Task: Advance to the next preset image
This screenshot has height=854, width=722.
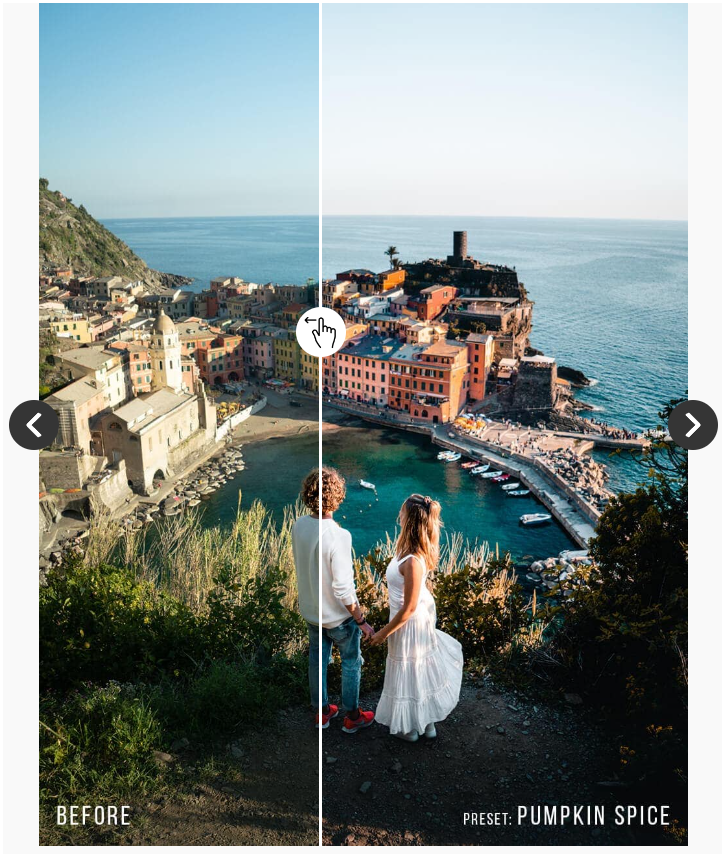Action: pyautogui.click(x=692, y=425)
